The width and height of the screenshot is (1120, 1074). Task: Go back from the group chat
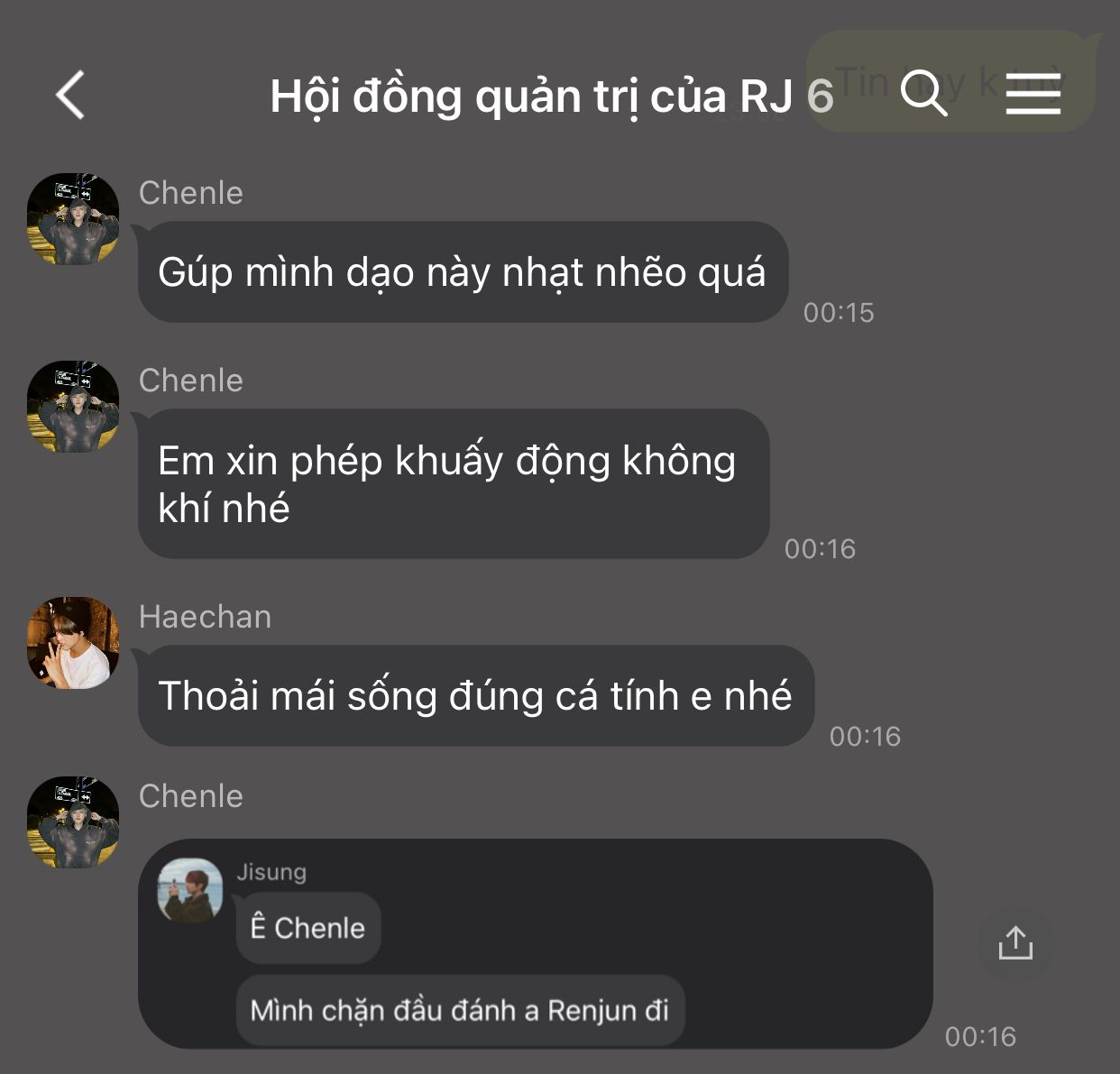(x=70, y=95)
